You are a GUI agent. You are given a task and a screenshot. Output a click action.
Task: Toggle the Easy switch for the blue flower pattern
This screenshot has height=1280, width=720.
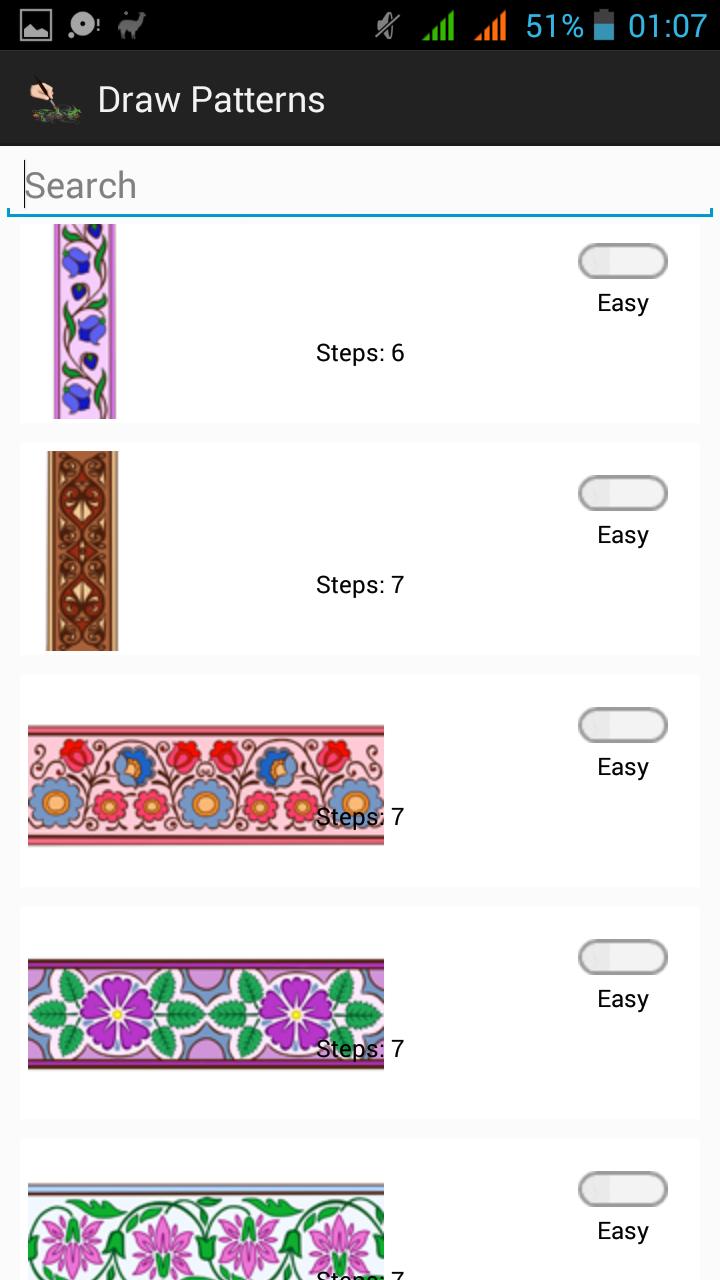[622, 261]
